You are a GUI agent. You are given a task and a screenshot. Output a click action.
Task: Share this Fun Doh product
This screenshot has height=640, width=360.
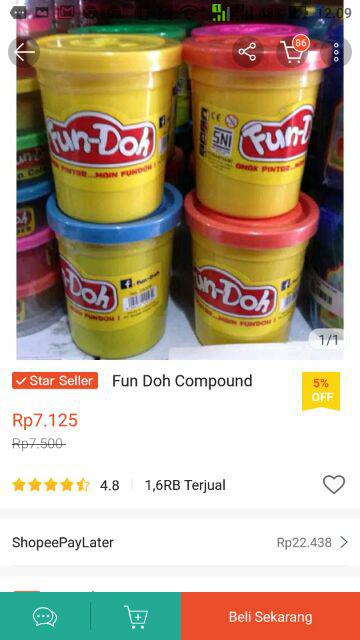[247, 52]
